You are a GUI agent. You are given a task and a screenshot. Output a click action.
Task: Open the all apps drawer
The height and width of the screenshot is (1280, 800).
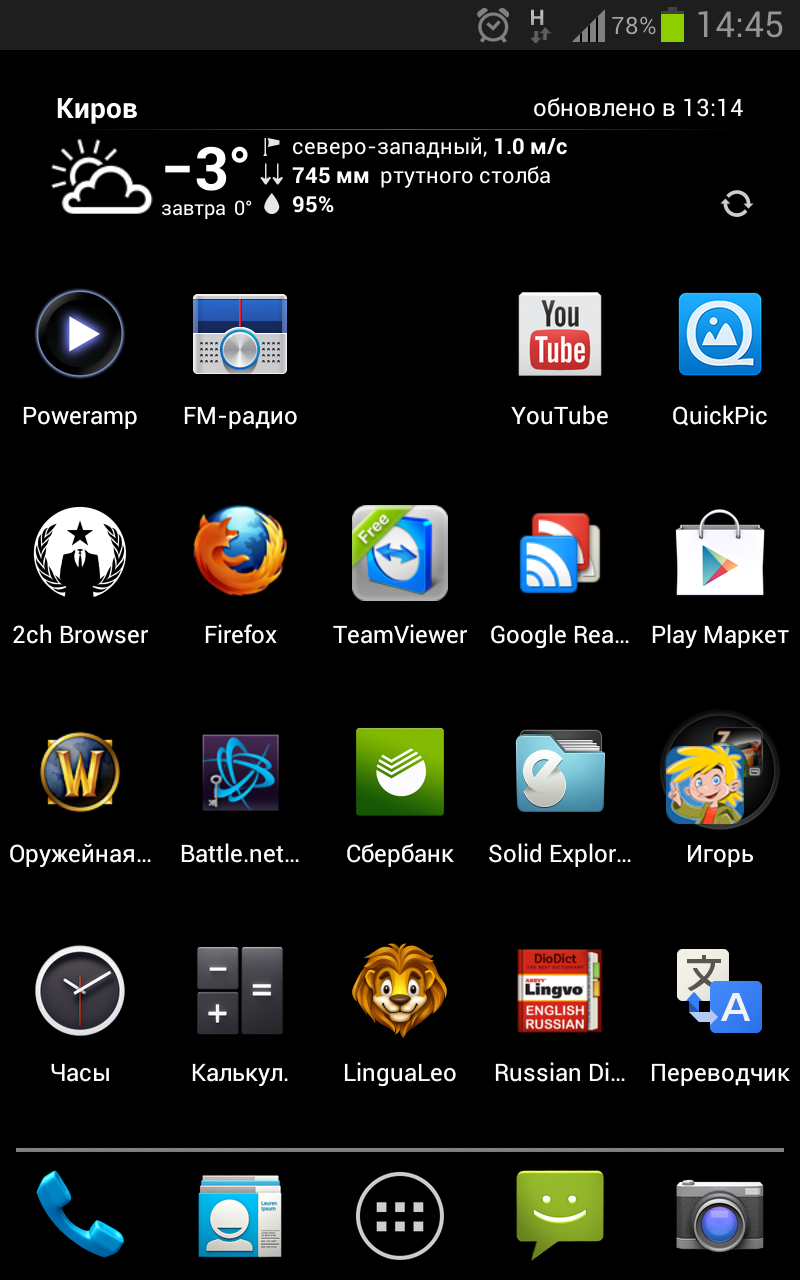[x=400, y=1215]
